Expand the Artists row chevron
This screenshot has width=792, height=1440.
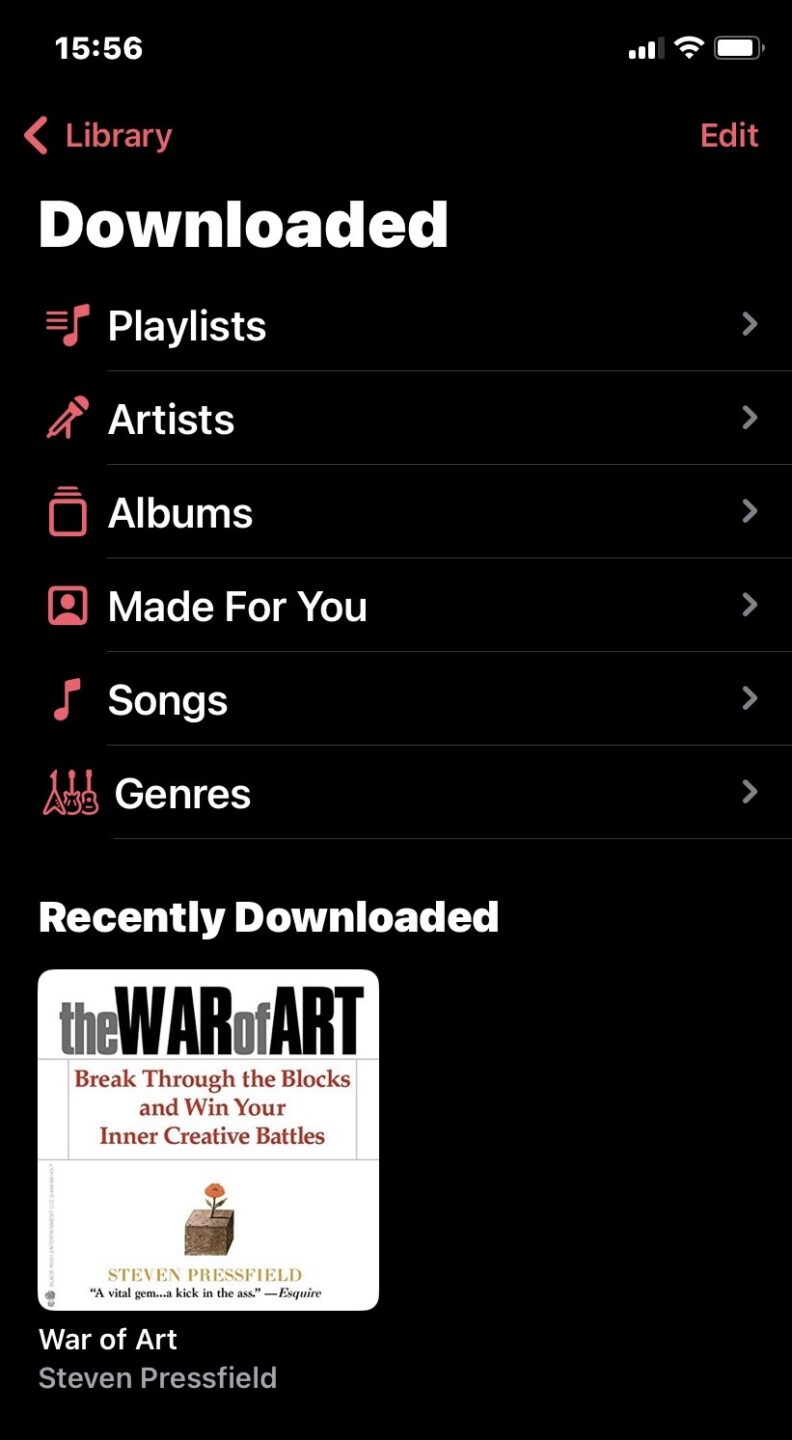click(x=749, y=418)
